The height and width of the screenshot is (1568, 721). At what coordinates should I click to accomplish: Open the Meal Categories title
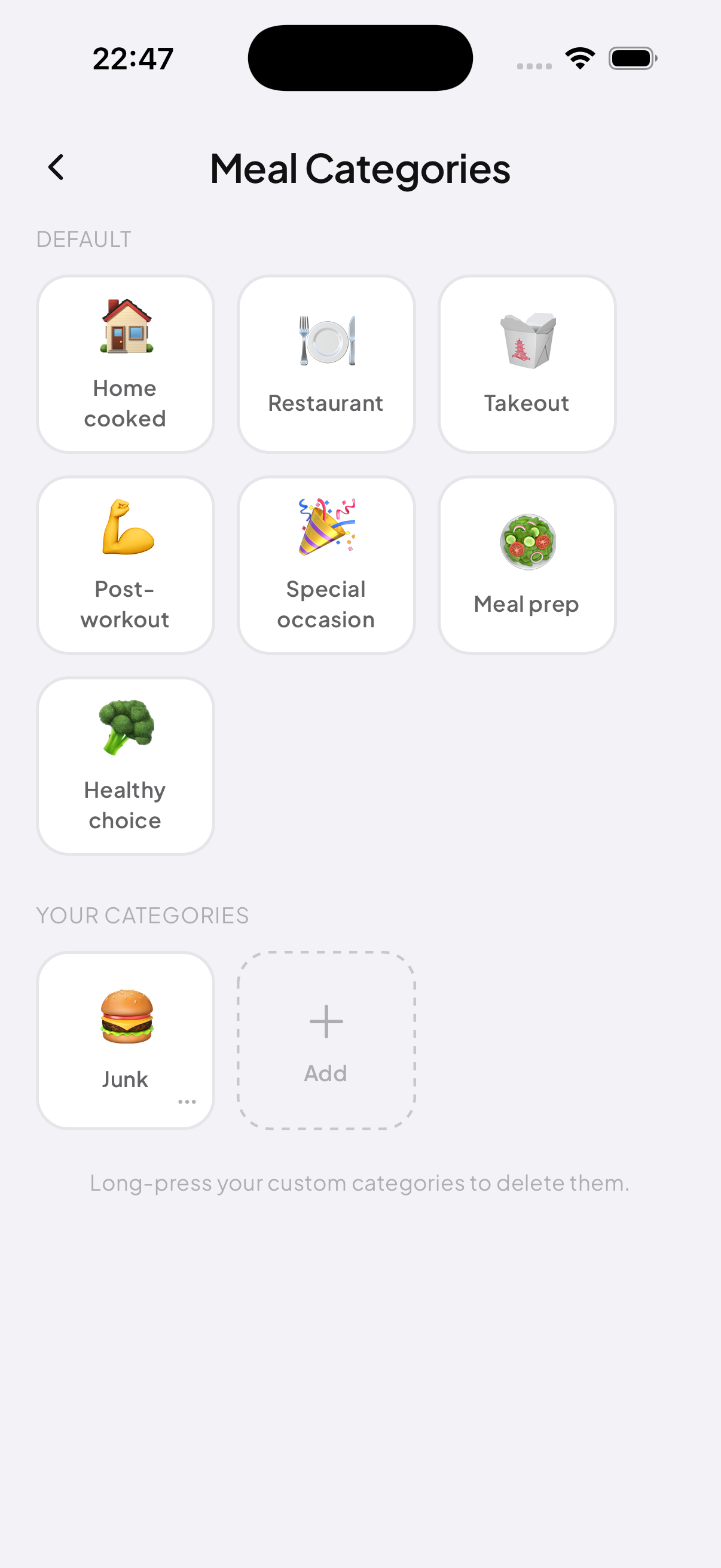(x=360, y=169)
